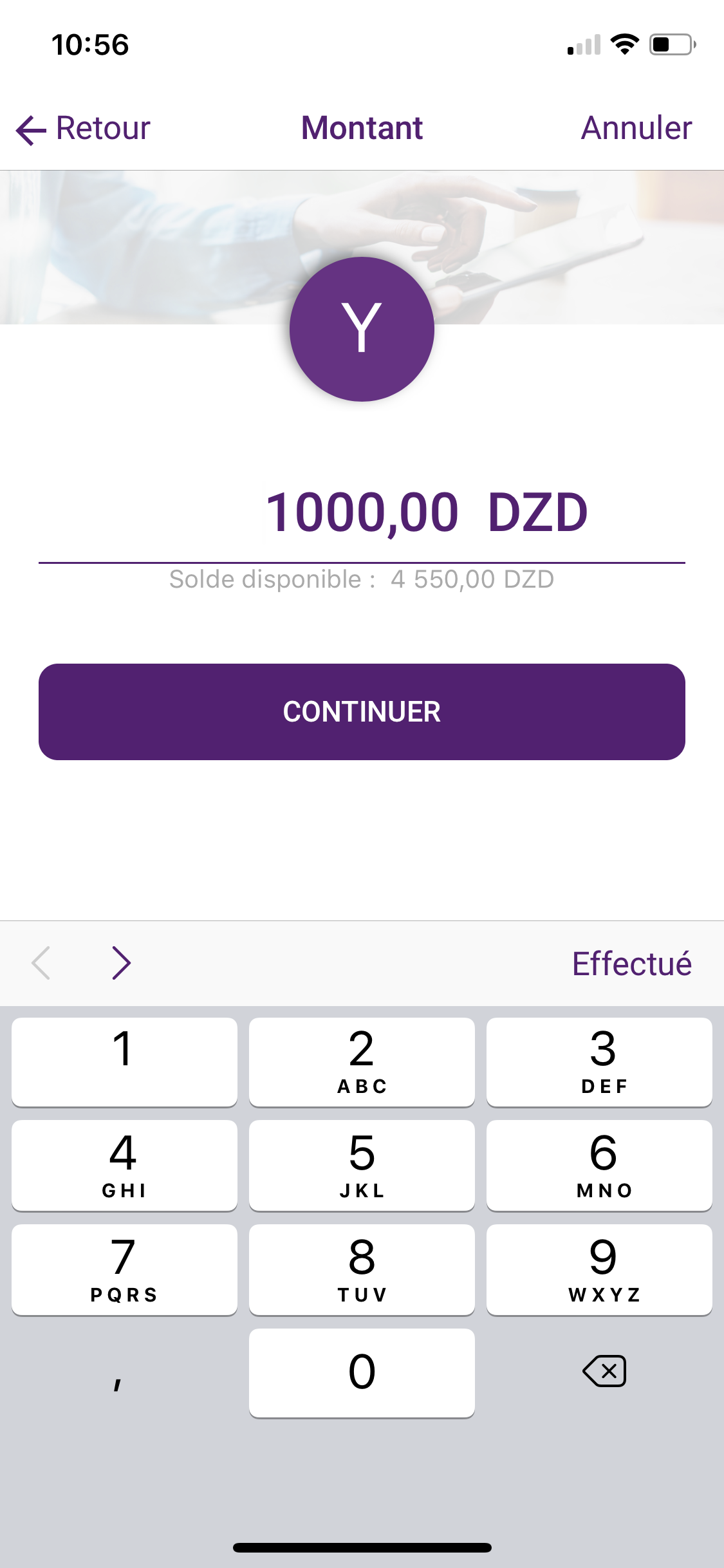Tap the back chevron above the keyboard

point(42,963)
